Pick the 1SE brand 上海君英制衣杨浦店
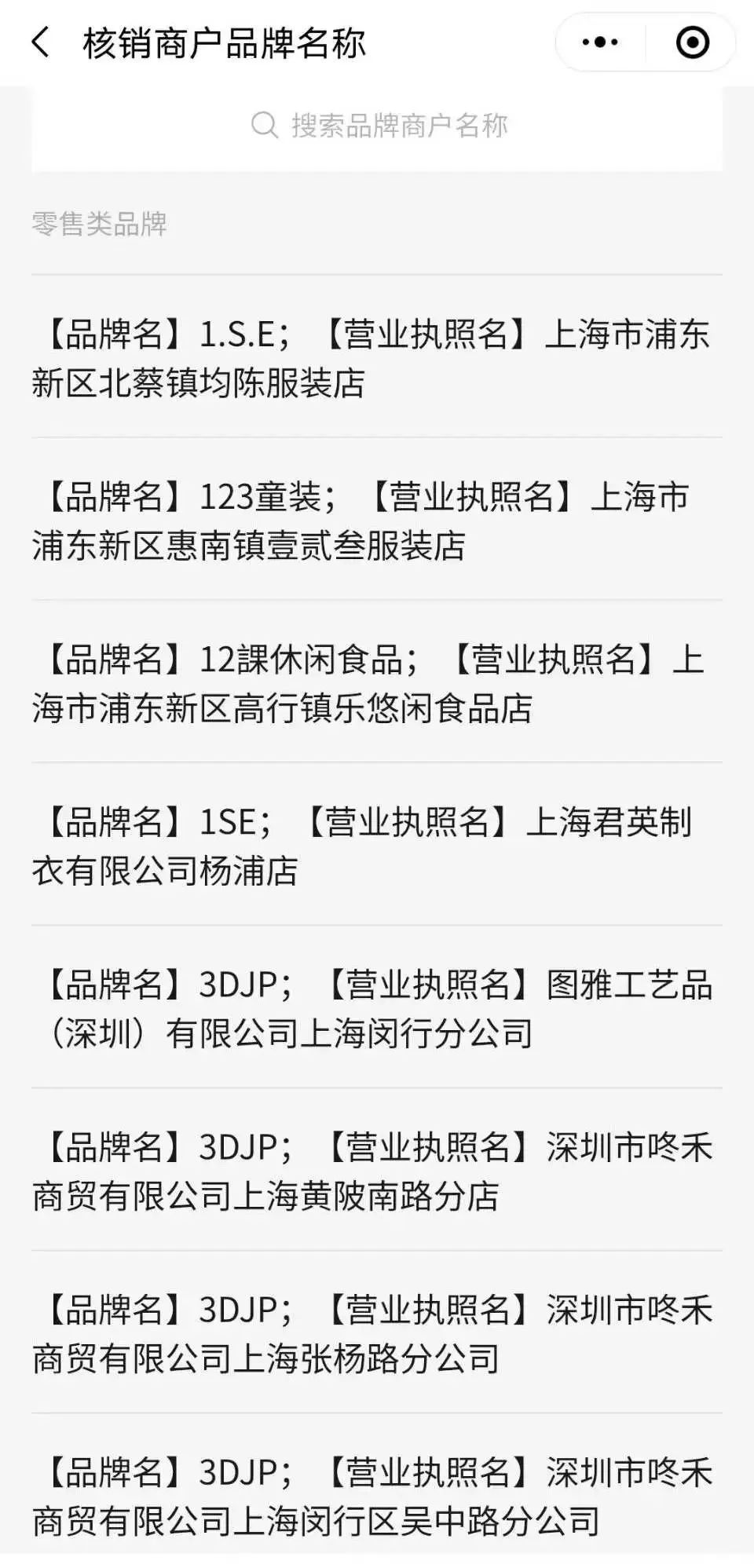This screenshot has height=1568, width=754. (377, 846)
